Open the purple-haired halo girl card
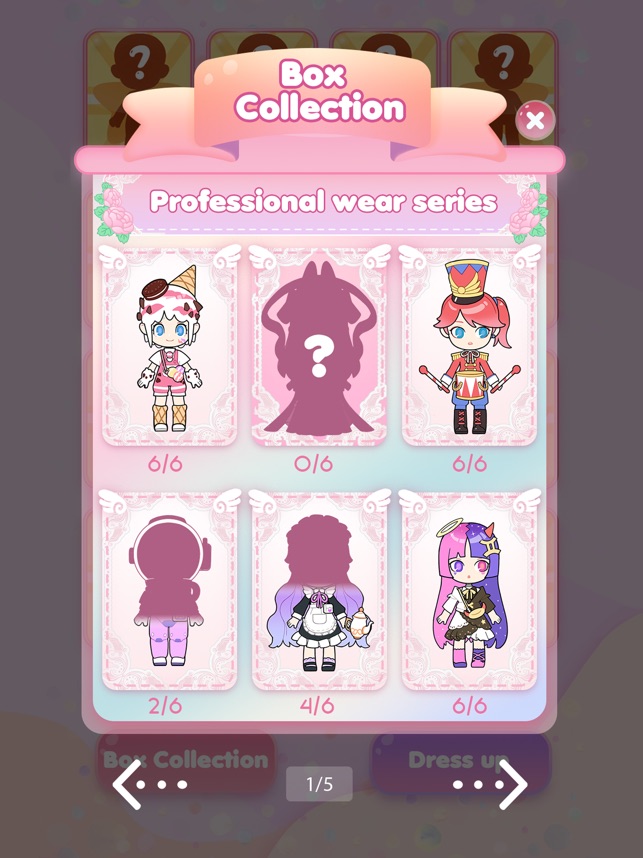Viewport: 643px width, 858px height. tap(469, 591)
